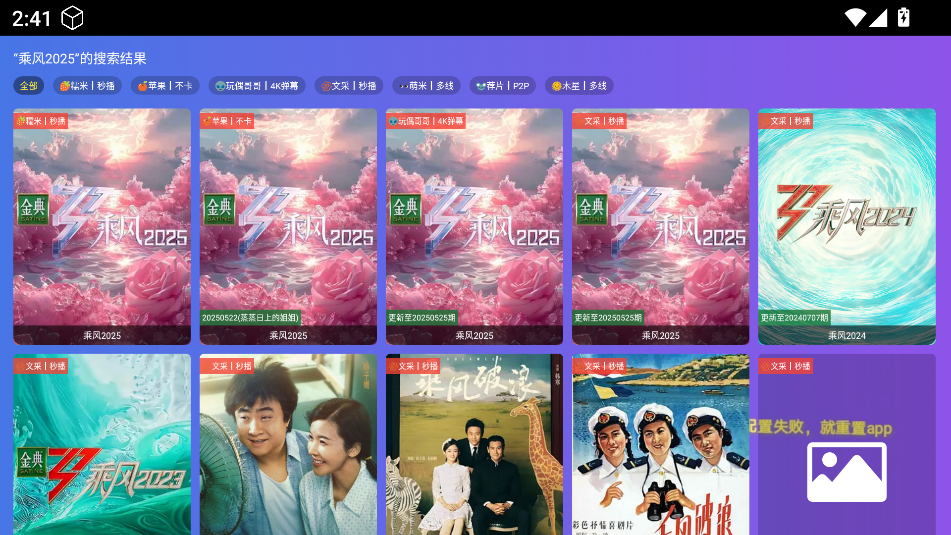Open the card showing a man and woman
951x535 pixels.
pos(288,445)
